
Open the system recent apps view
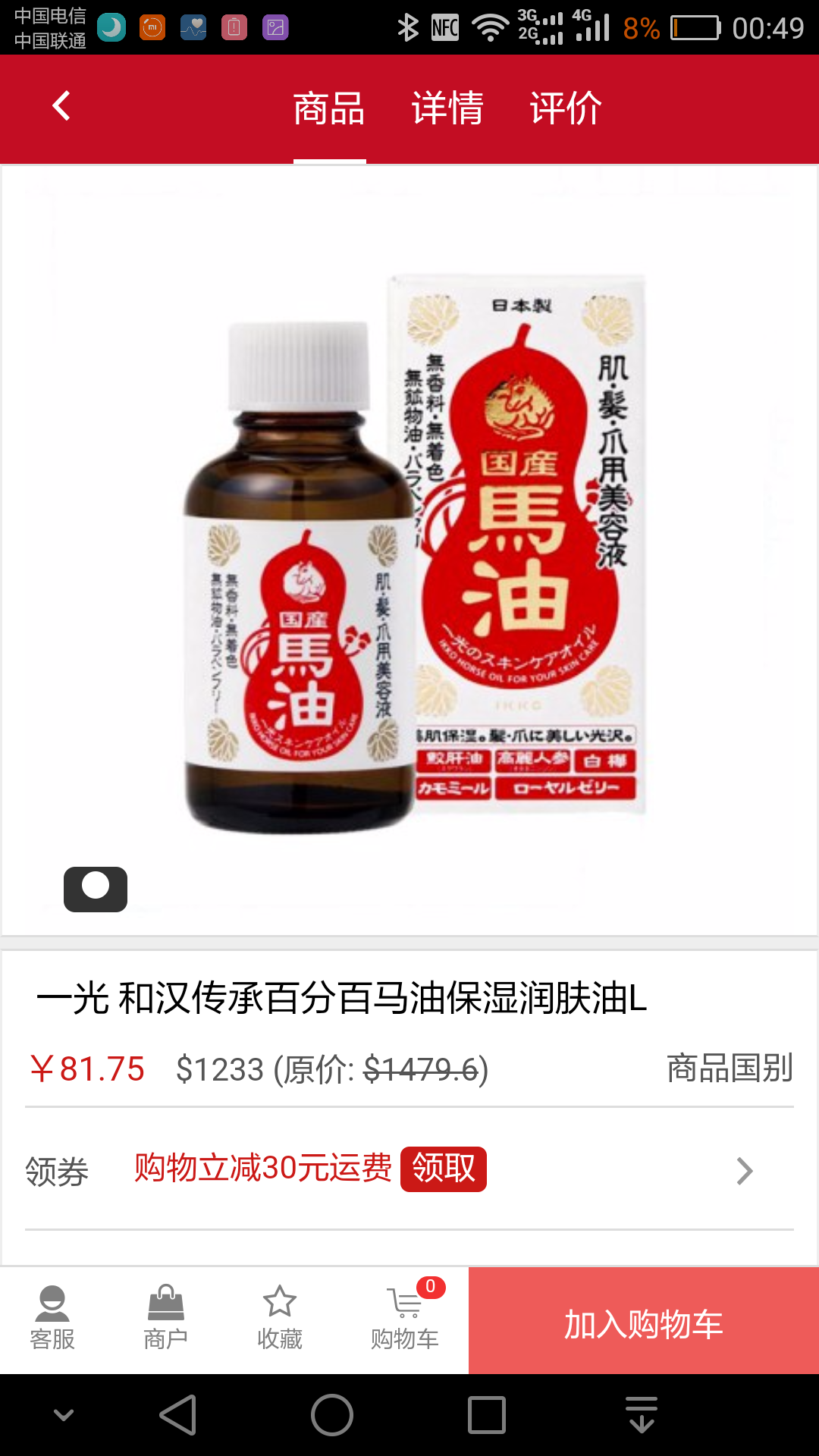(x=487, y=1415)
